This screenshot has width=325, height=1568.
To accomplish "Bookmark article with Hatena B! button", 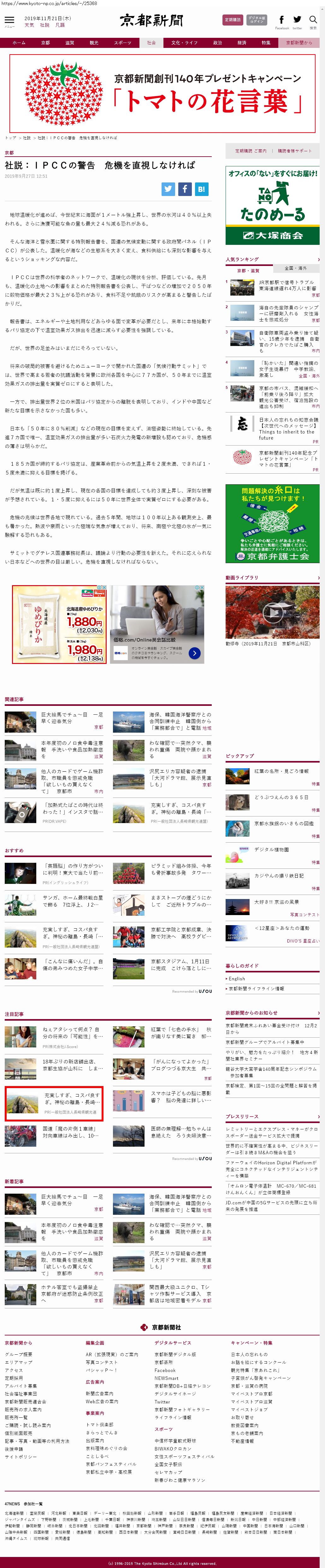I will click(201, 189).
